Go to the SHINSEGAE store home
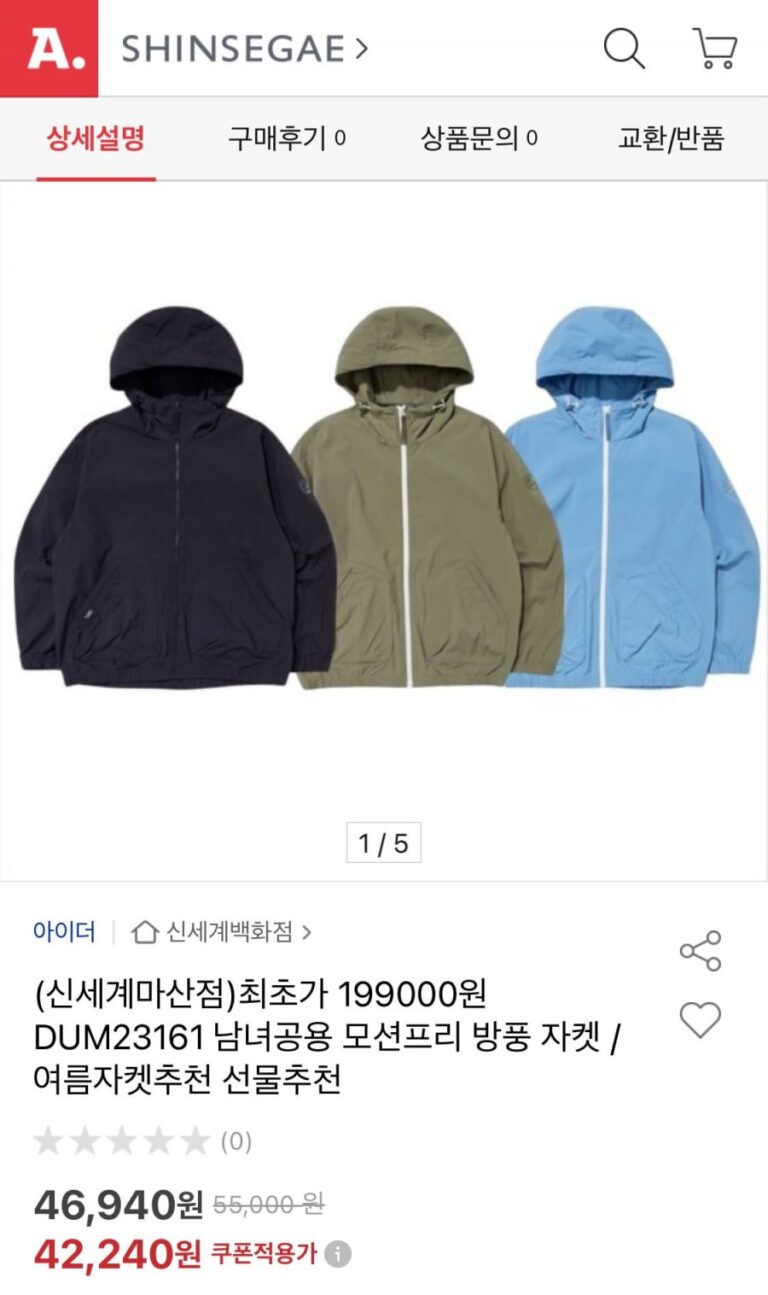Image resolution: width=768 pixels, height=1295 pixels. 244,49
